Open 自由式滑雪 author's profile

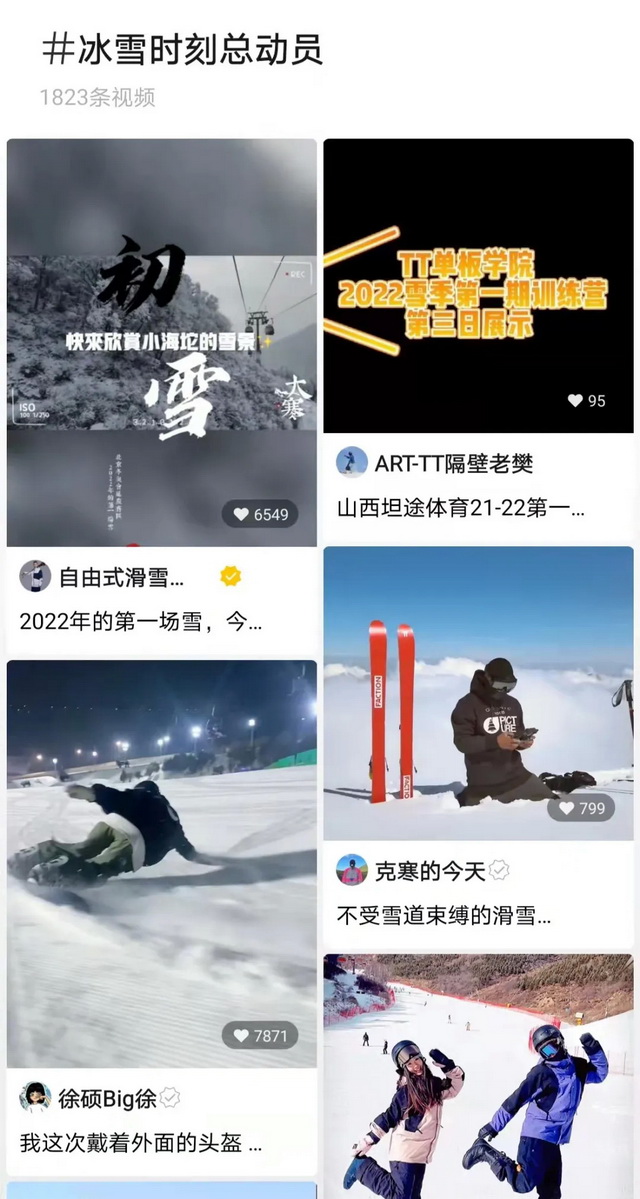pyautogui.click(x=120, y=577)
